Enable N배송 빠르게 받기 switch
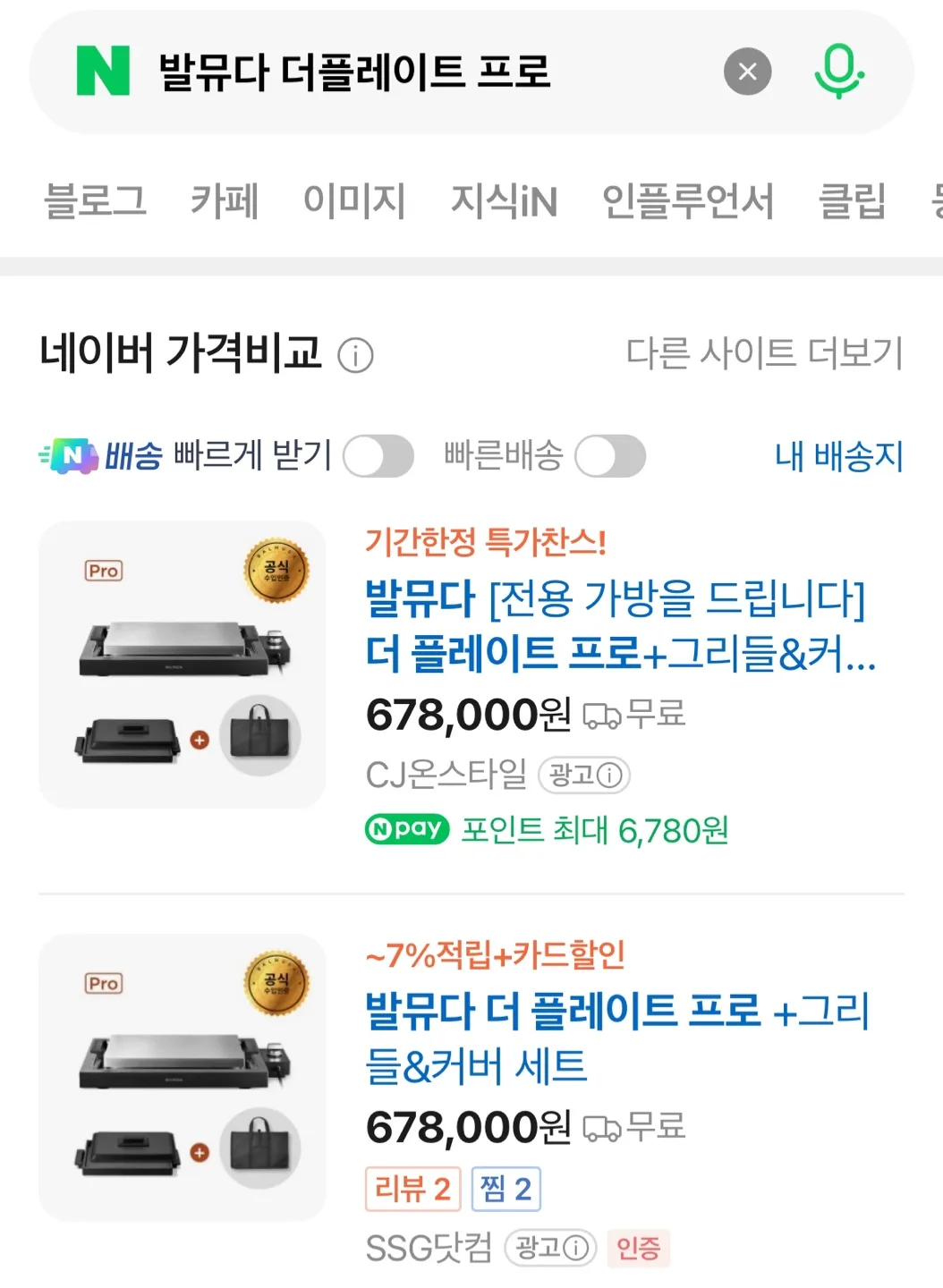The image size is (943, 1288). coord(378,456)
